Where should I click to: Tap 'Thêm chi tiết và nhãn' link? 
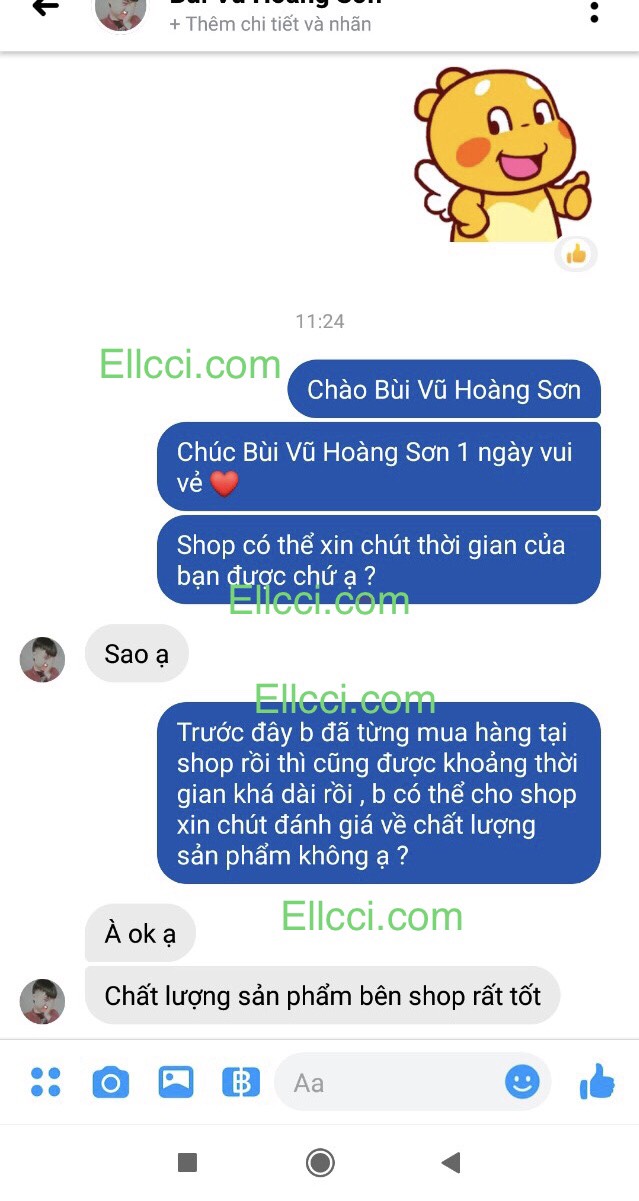270,24
